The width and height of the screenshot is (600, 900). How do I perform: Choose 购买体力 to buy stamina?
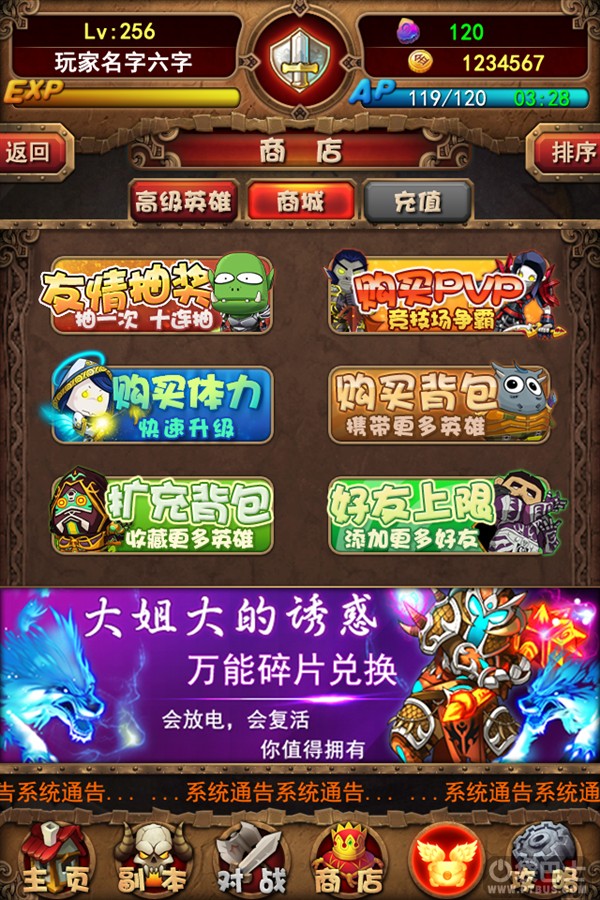click(x=162, y=404)
